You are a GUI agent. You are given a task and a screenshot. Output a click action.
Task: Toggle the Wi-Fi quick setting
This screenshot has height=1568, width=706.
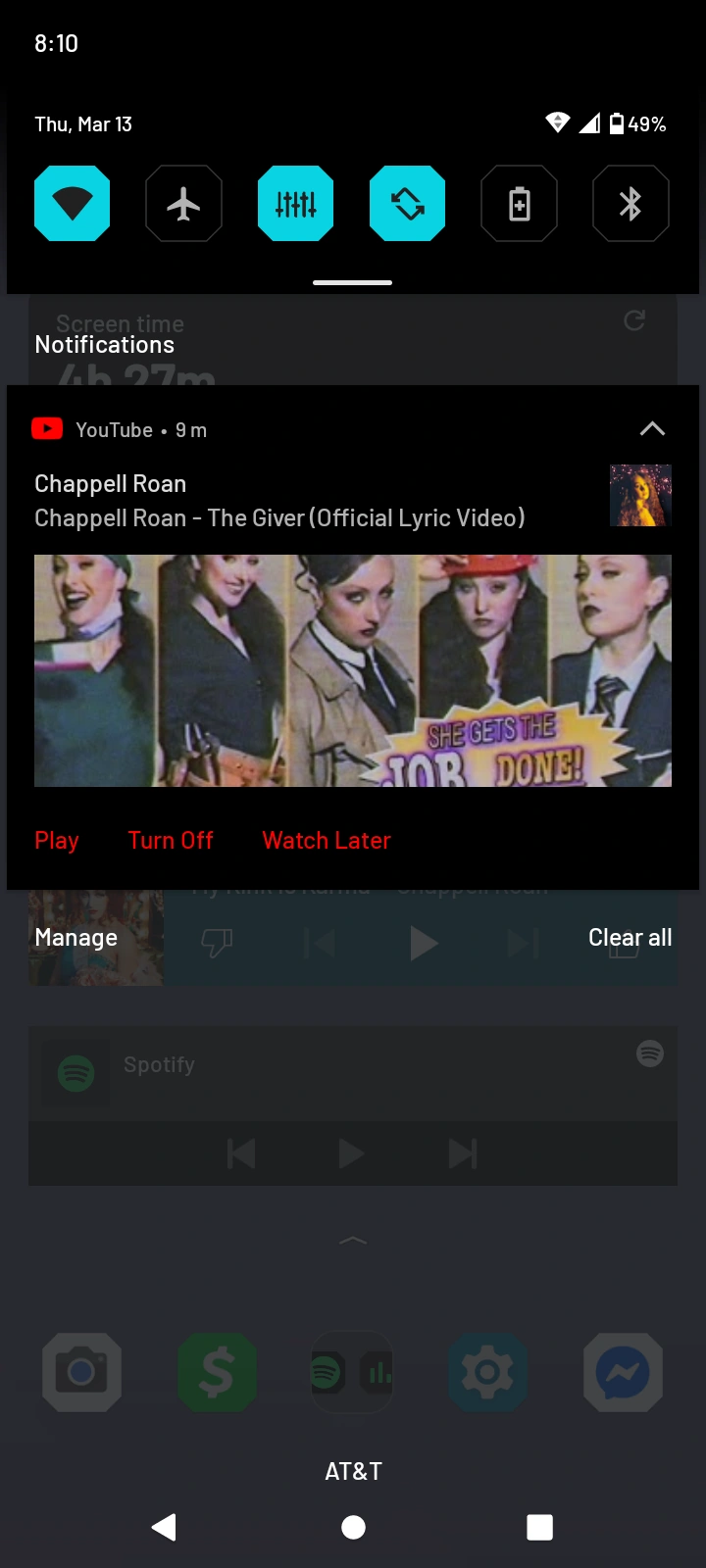click(x=72, y=204)
